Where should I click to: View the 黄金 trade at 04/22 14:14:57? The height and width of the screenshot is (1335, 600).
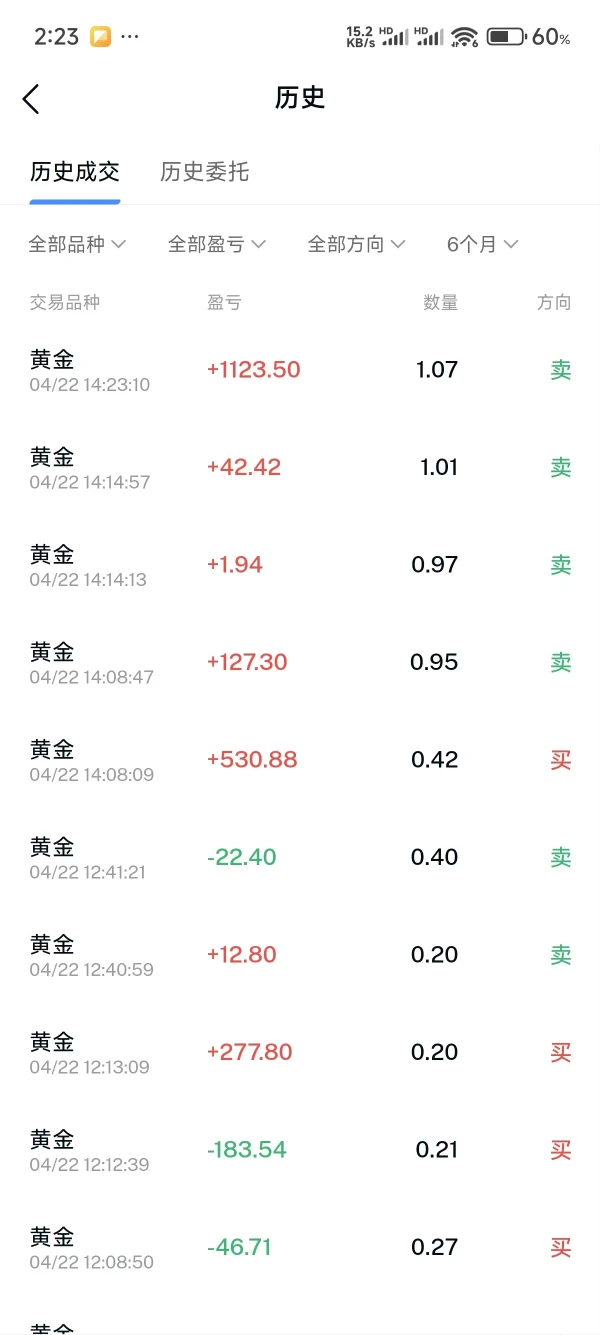tap(300, 468)
